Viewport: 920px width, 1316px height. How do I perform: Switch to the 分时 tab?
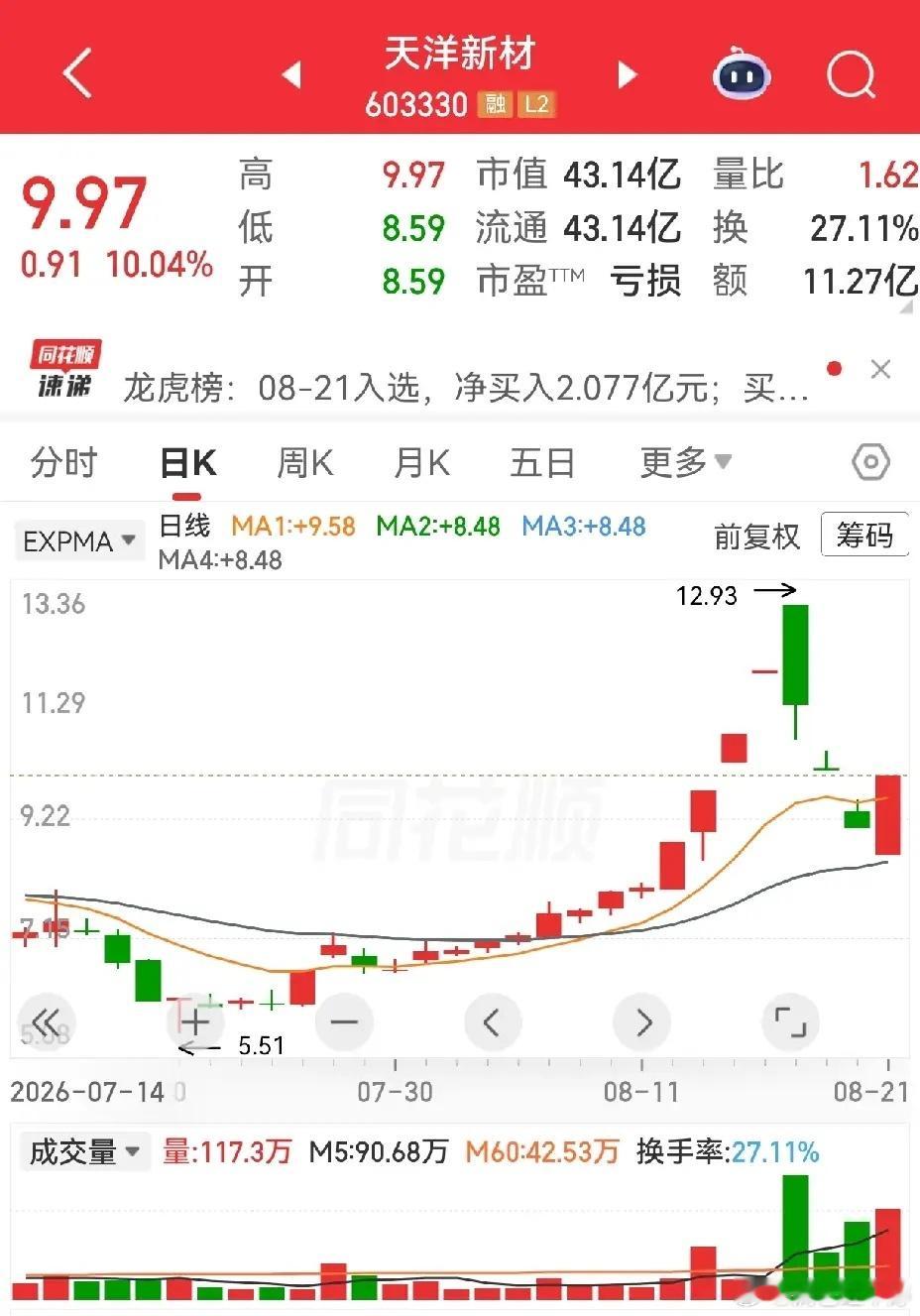(63, 462)
